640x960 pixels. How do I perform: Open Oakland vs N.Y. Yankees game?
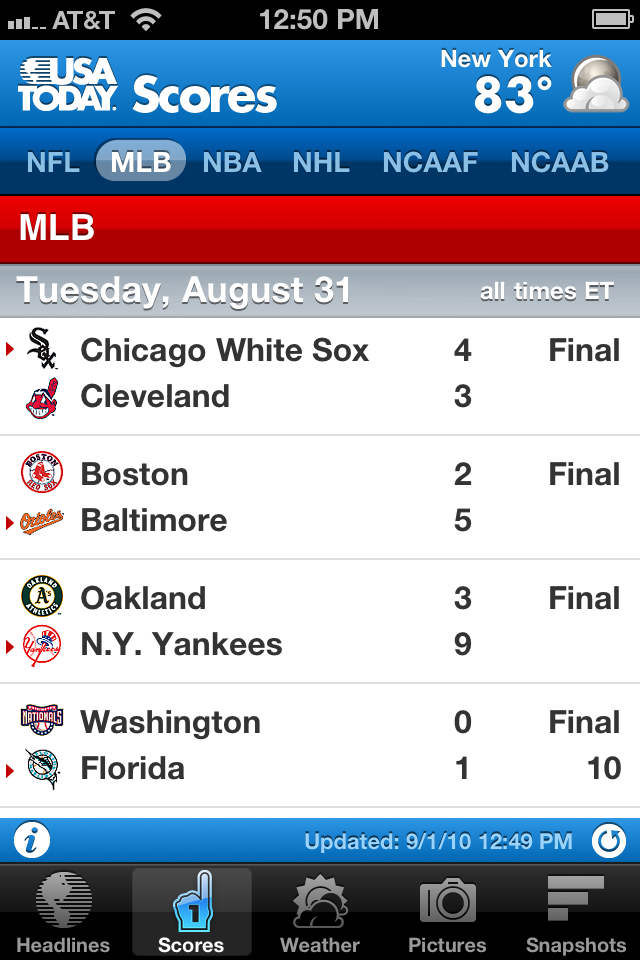point(320,621)
